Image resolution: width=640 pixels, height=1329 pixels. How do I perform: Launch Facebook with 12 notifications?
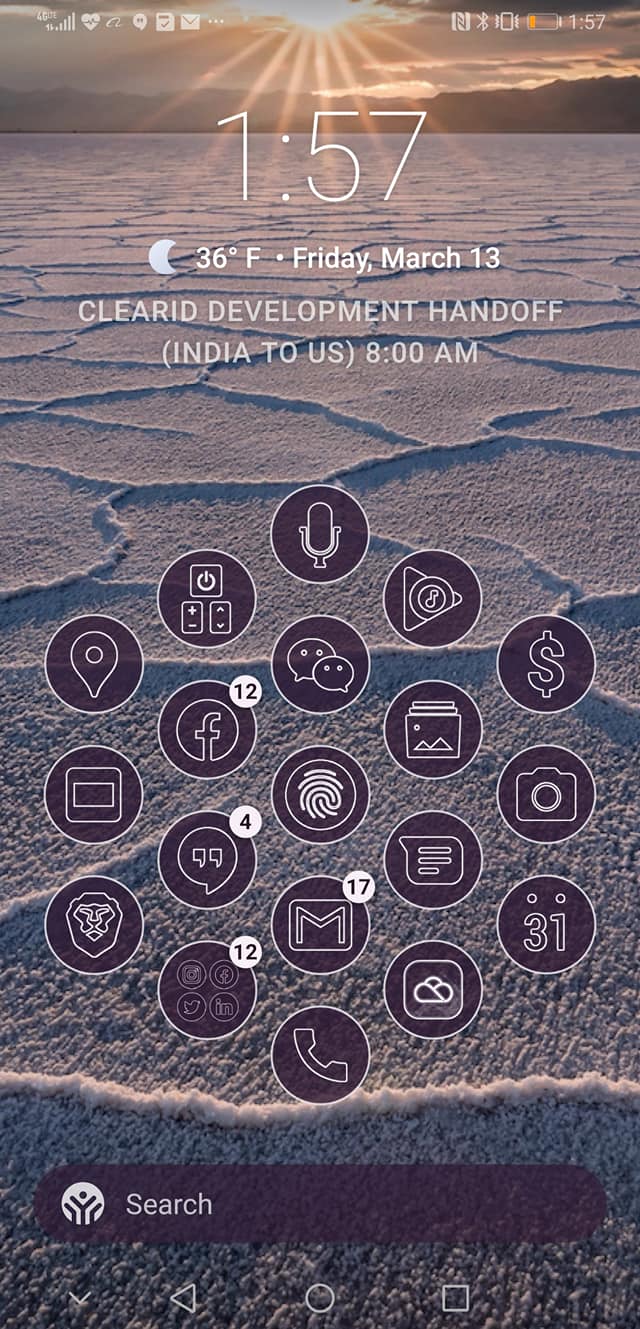(x=207, y=730)
